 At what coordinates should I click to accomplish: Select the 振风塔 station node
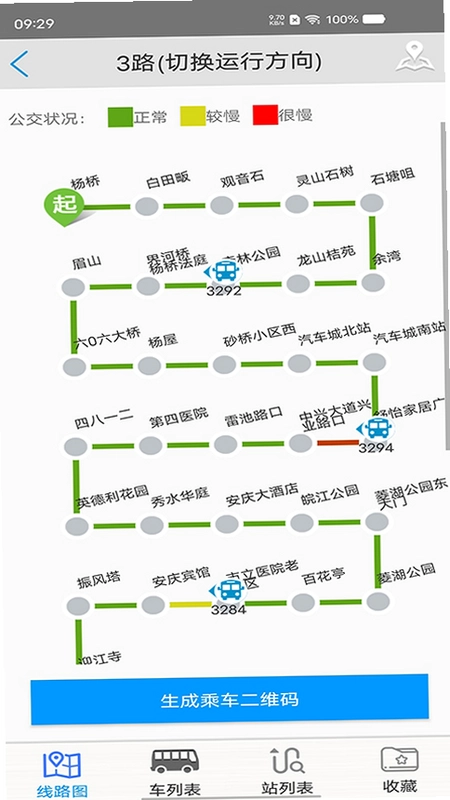coord(78,607)
